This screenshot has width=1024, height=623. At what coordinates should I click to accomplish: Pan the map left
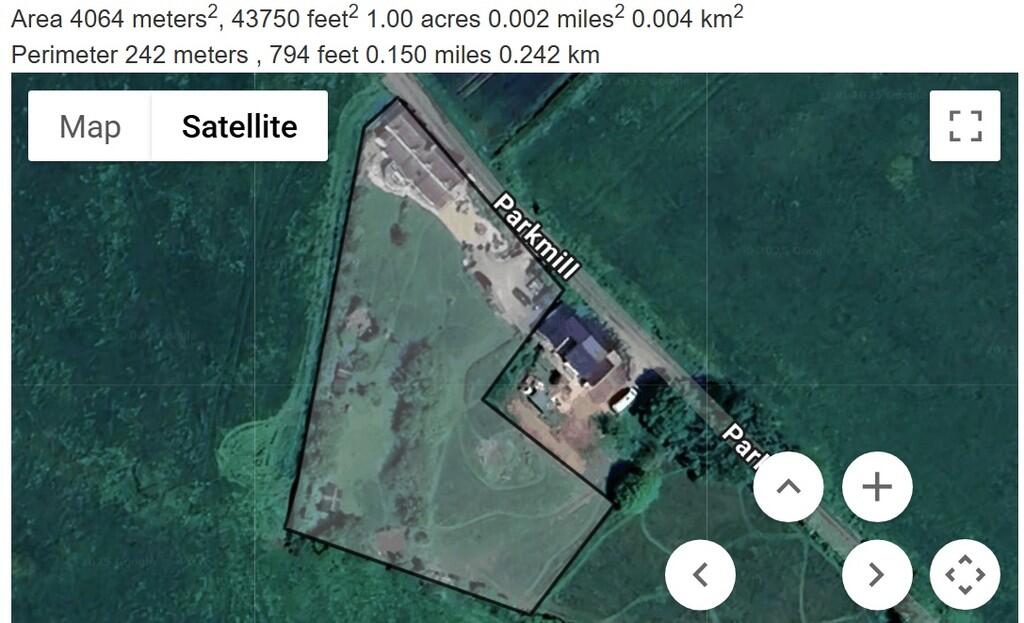click(x=700, y=575)
